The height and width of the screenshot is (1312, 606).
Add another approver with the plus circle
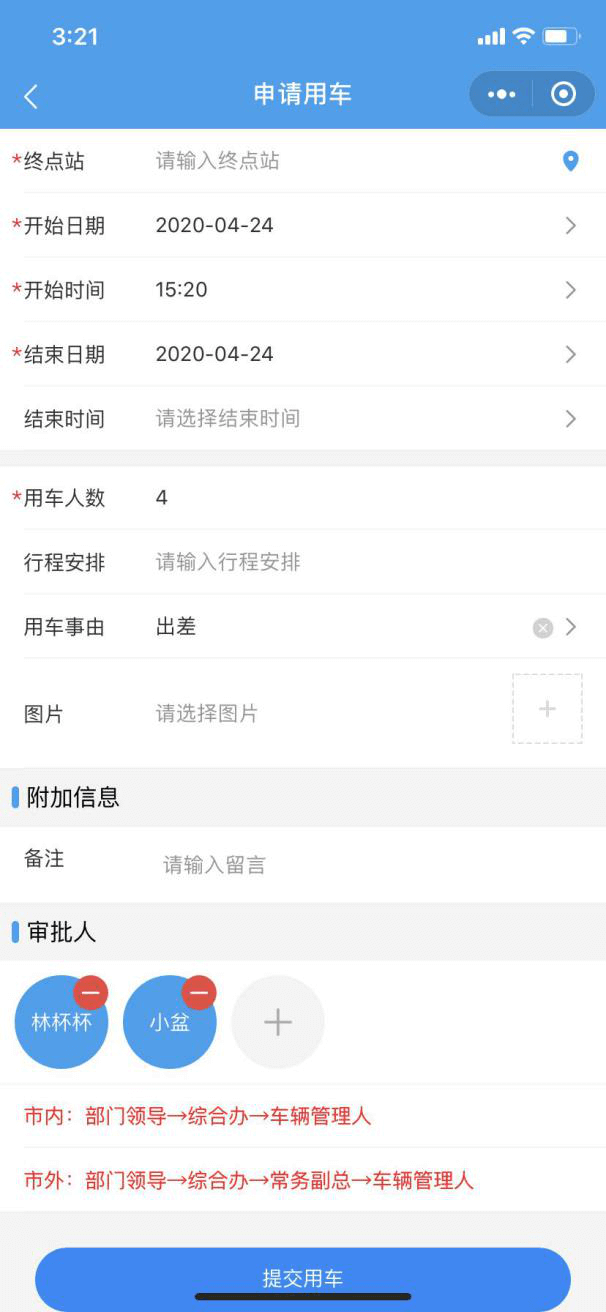278,1022
